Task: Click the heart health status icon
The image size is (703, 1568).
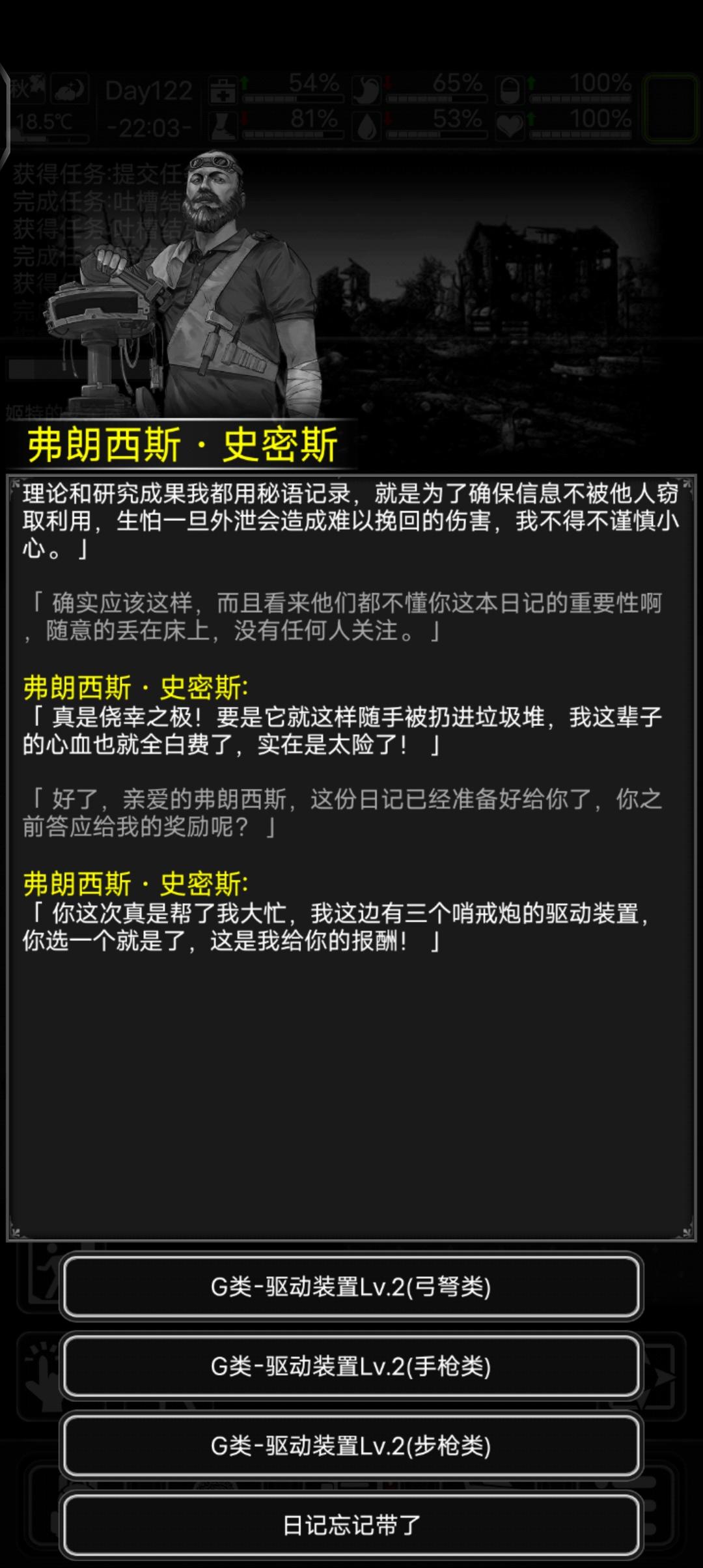Action: click(509, 125)
